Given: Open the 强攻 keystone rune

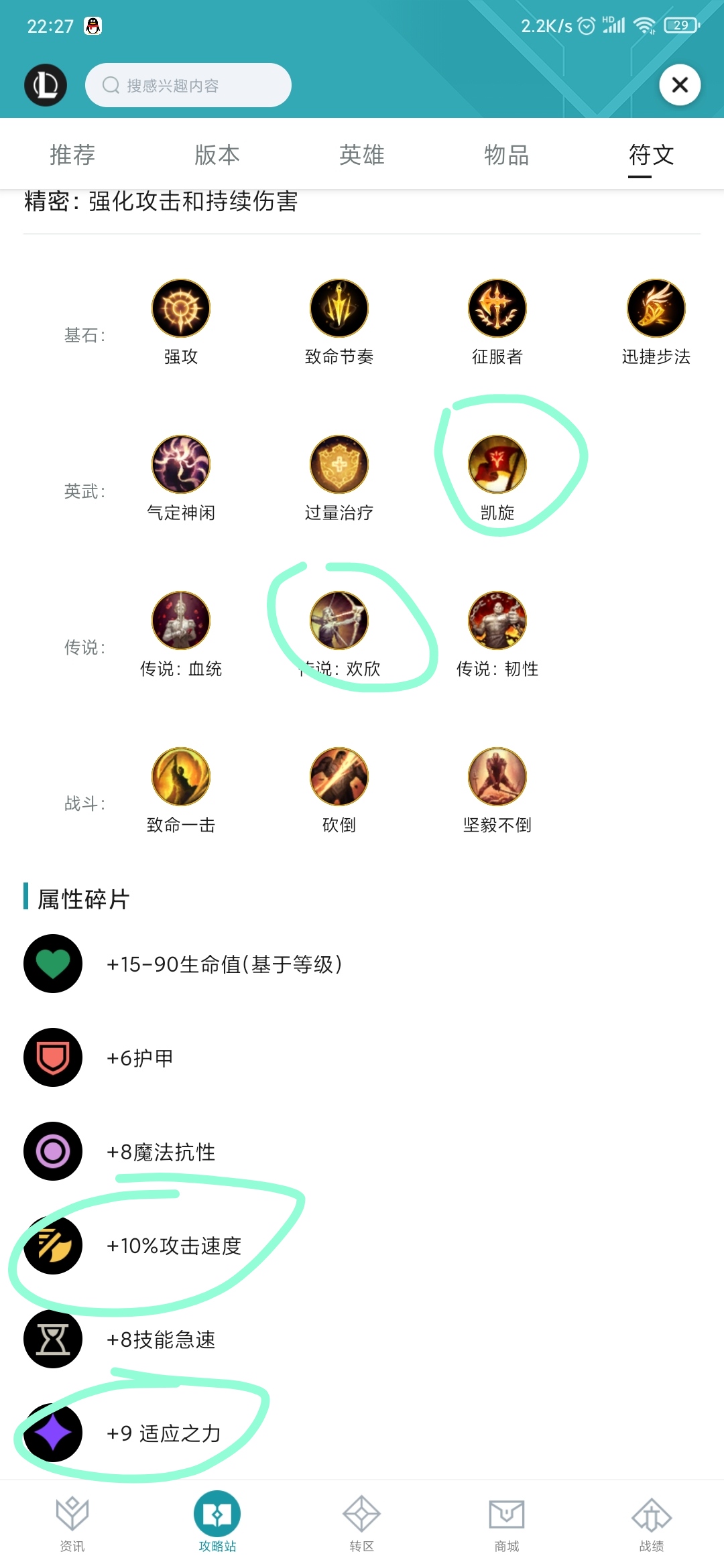Looking at the screenshot, I should click(181, 309).
